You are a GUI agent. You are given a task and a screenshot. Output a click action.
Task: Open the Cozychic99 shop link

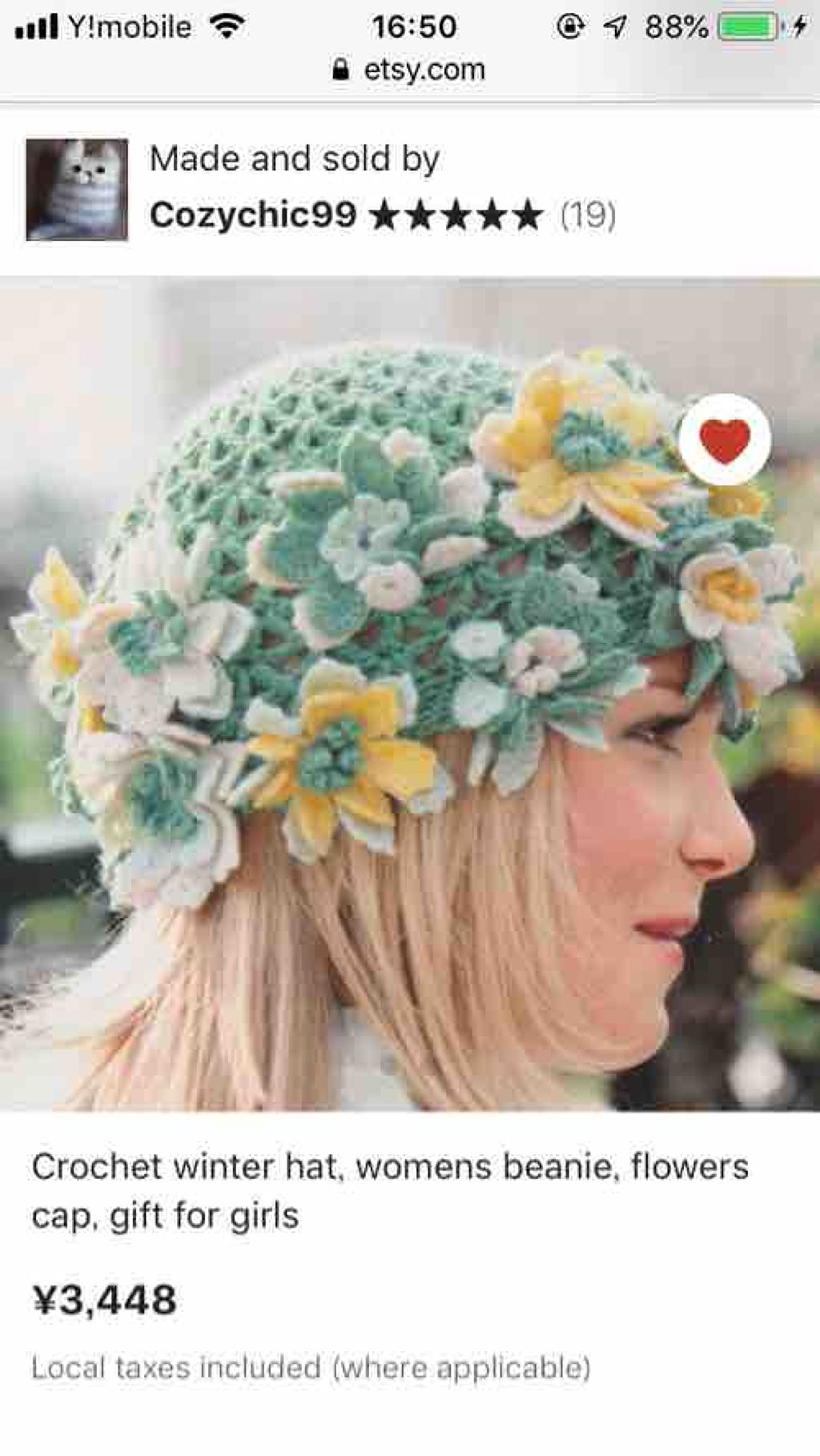coord(252,215)
